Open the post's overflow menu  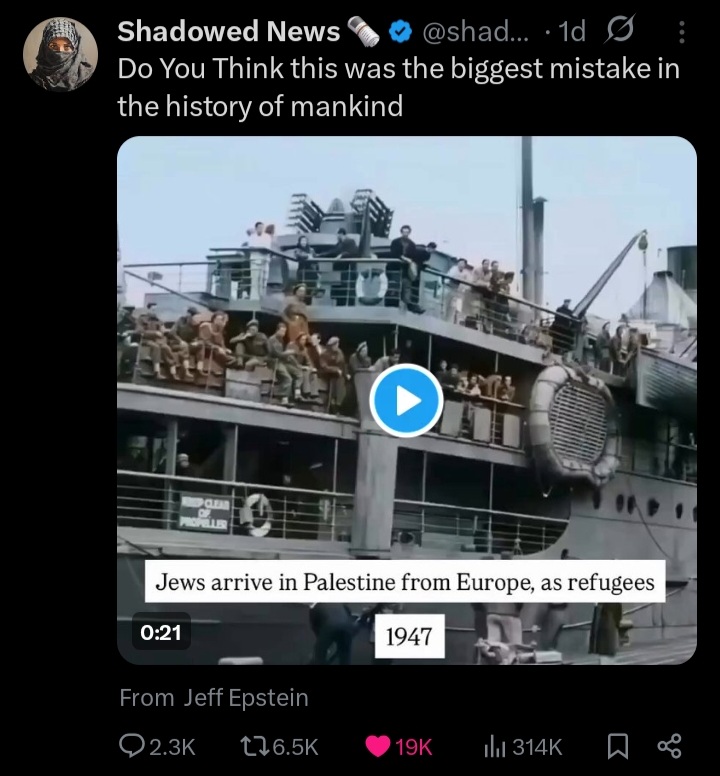[x=682, y=34]
